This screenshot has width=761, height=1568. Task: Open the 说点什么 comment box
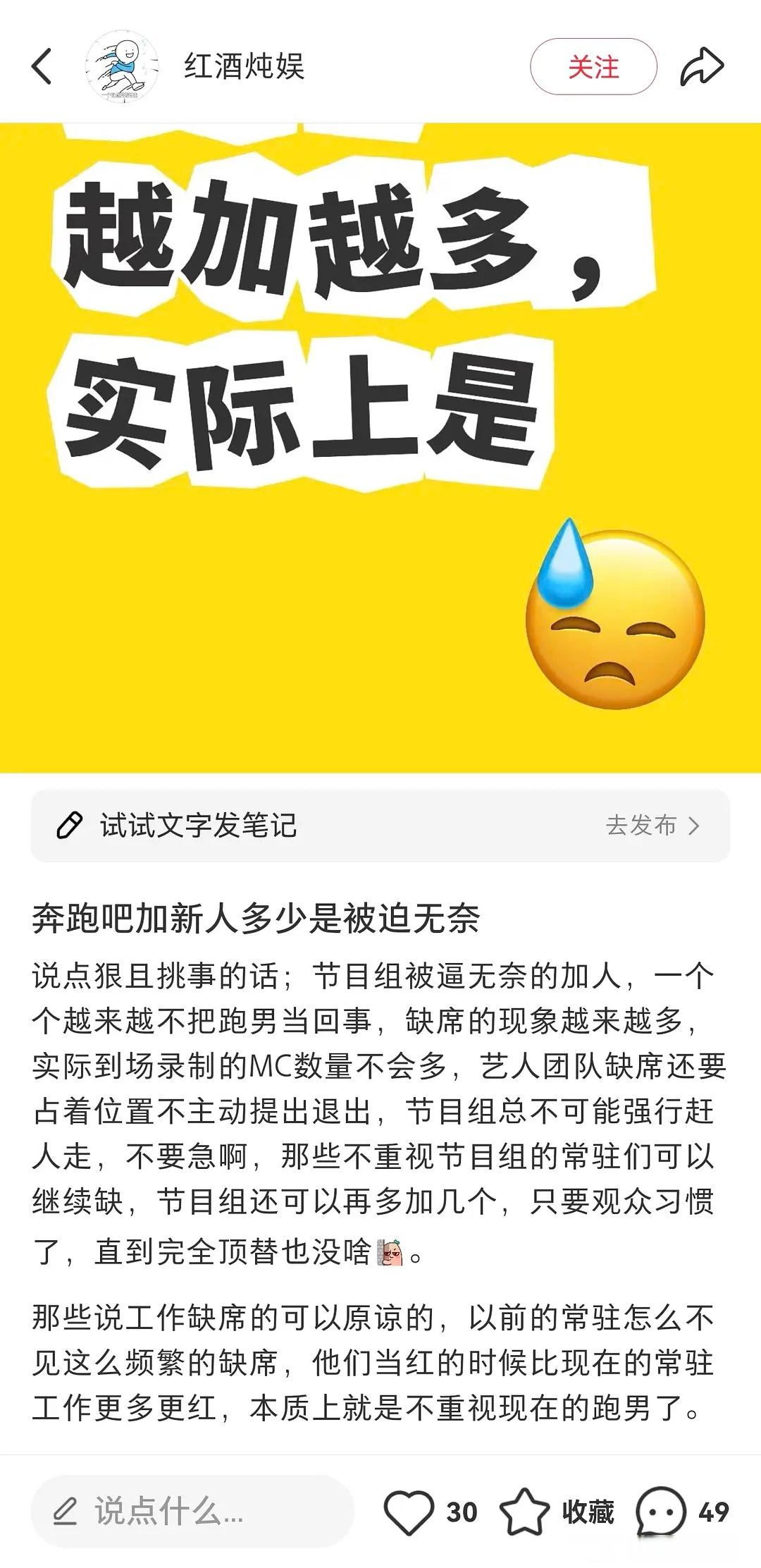(192, 1512)
